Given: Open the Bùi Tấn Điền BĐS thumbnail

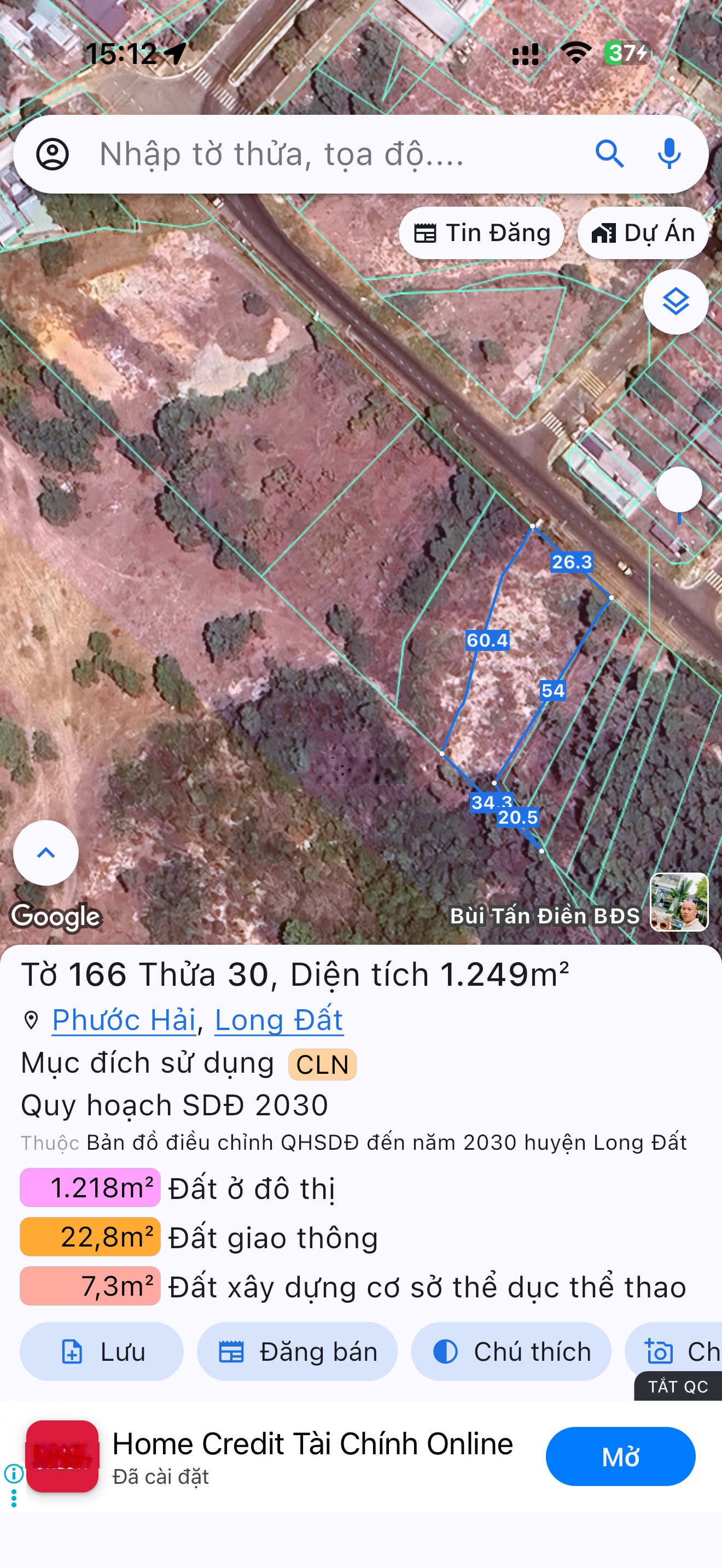Looking at the screenshot, I should pyautogui.click(x=679, y=902).
